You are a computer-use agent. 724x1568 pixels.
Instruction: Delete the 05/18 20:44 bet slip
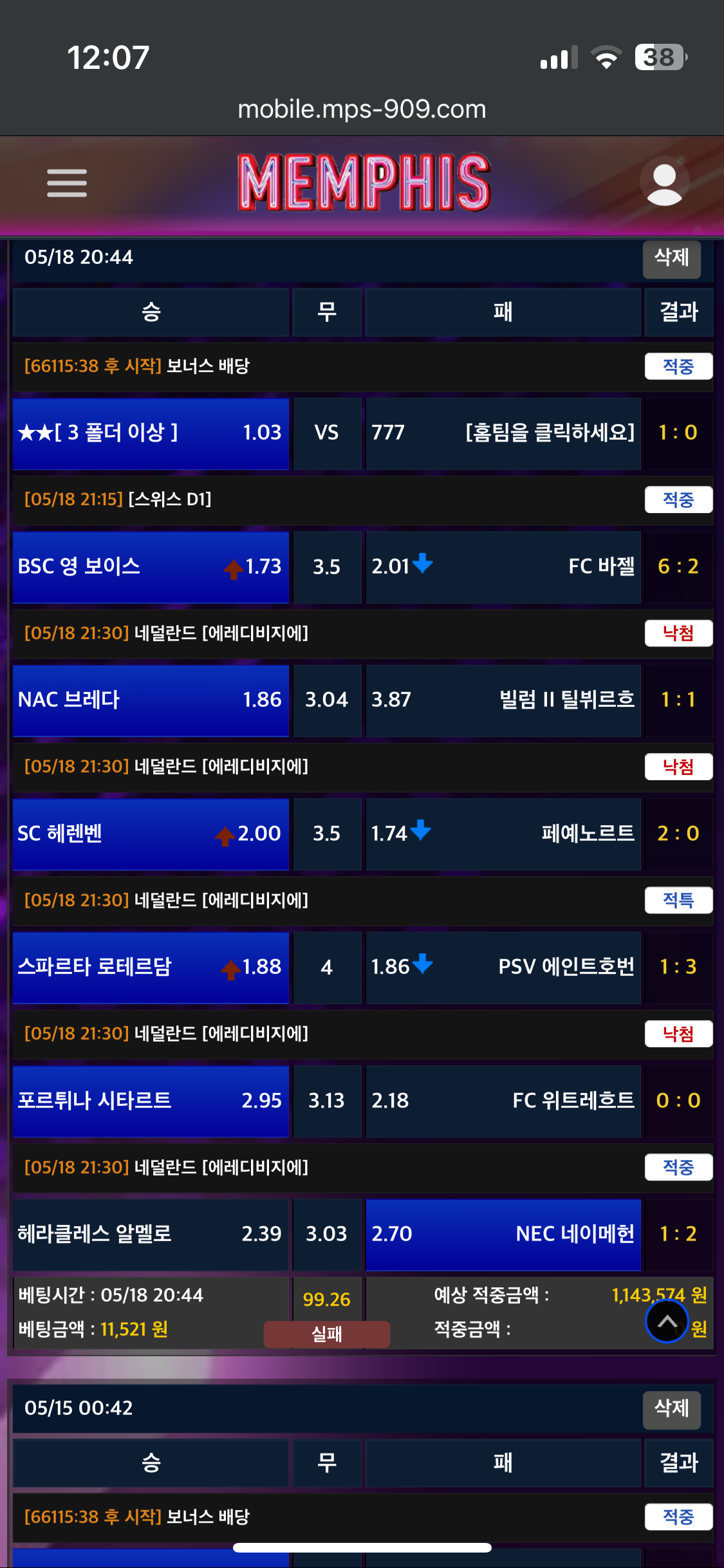tap(671, 258)
